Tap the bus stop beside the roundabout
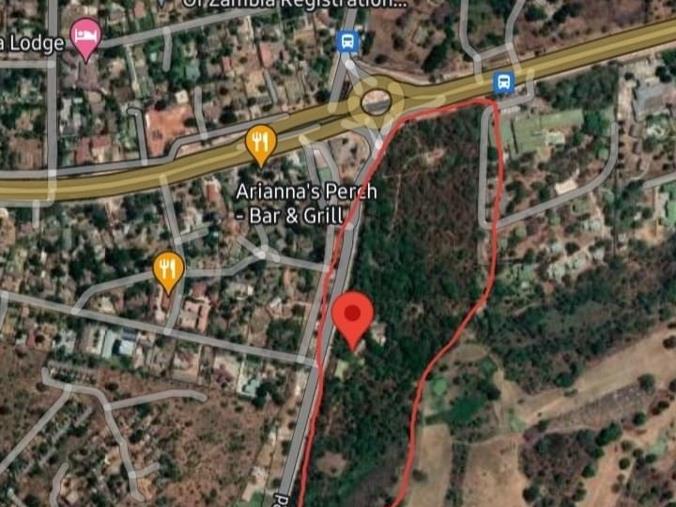The height and width of the screenshot is (507, 676). click(348, 42)
